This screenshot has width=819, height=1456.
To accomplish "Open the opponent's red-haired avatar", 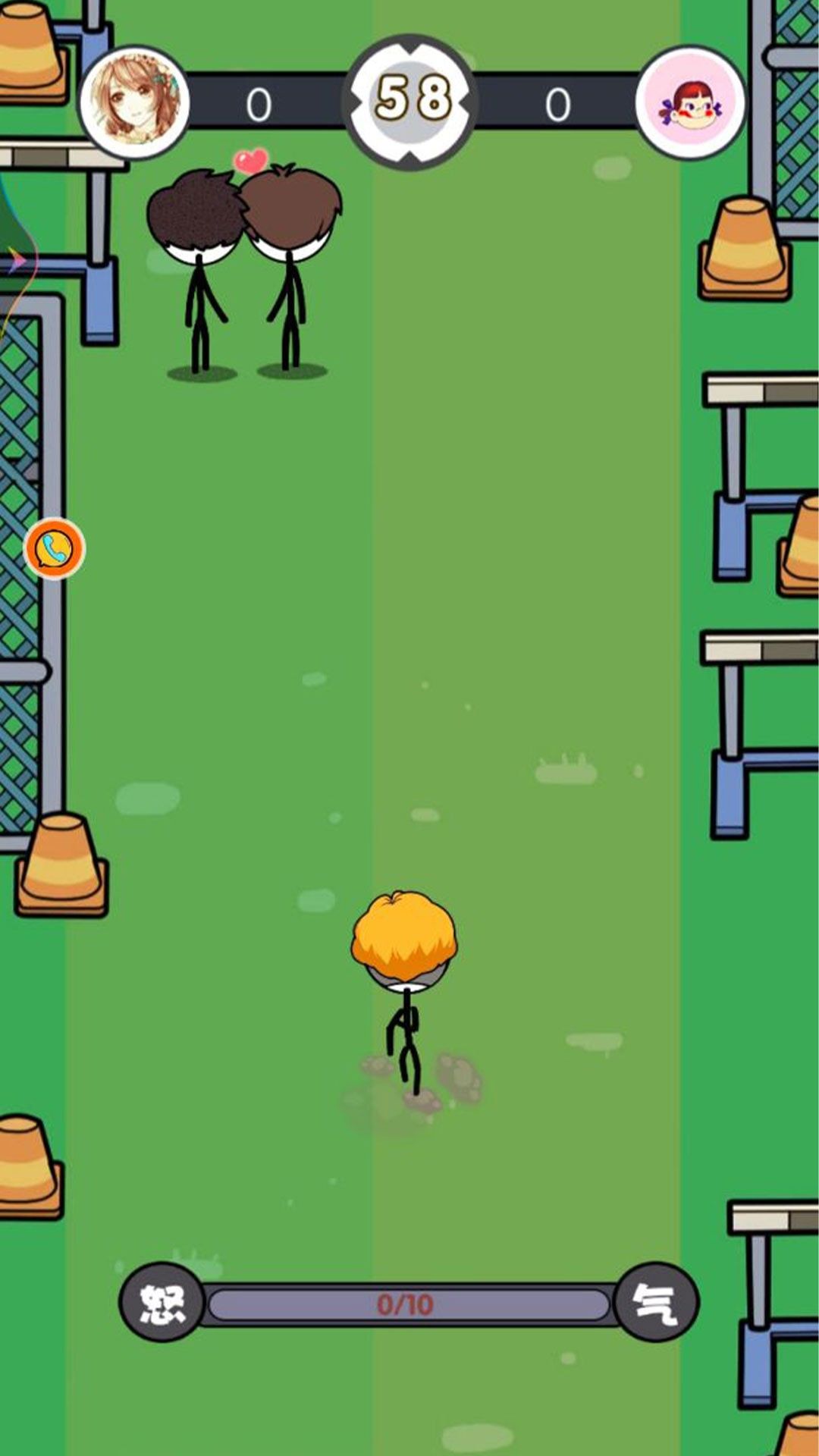I will (x=690, y=102).
